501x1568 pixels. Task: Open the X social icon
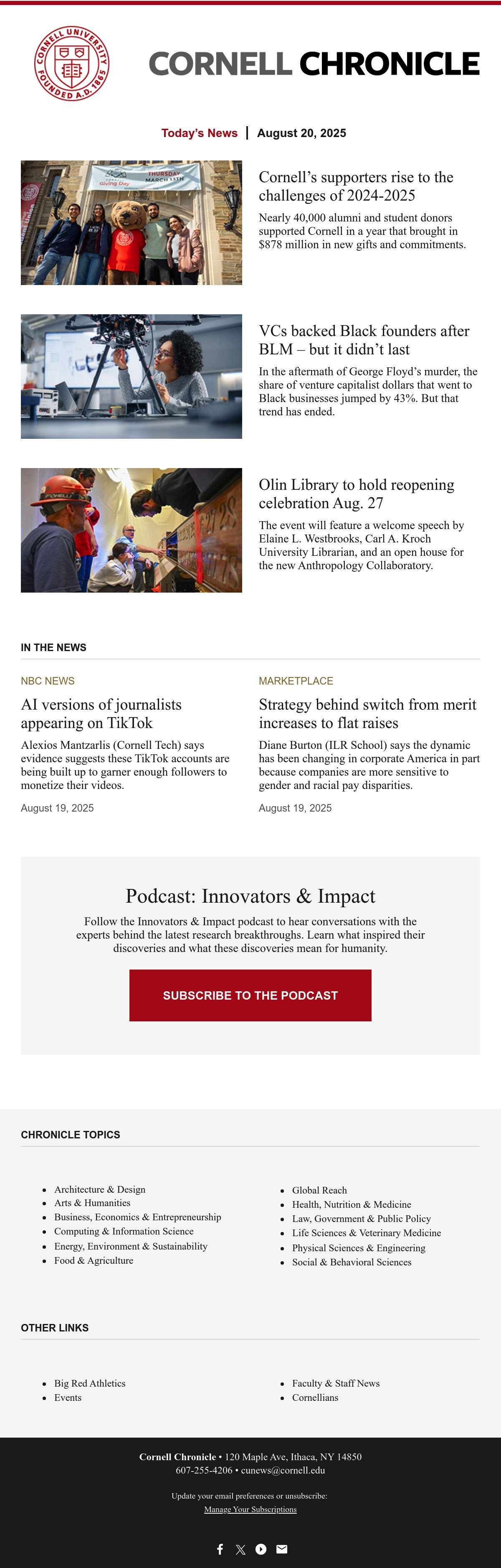pyautogui.click(x=241, y=1549)
